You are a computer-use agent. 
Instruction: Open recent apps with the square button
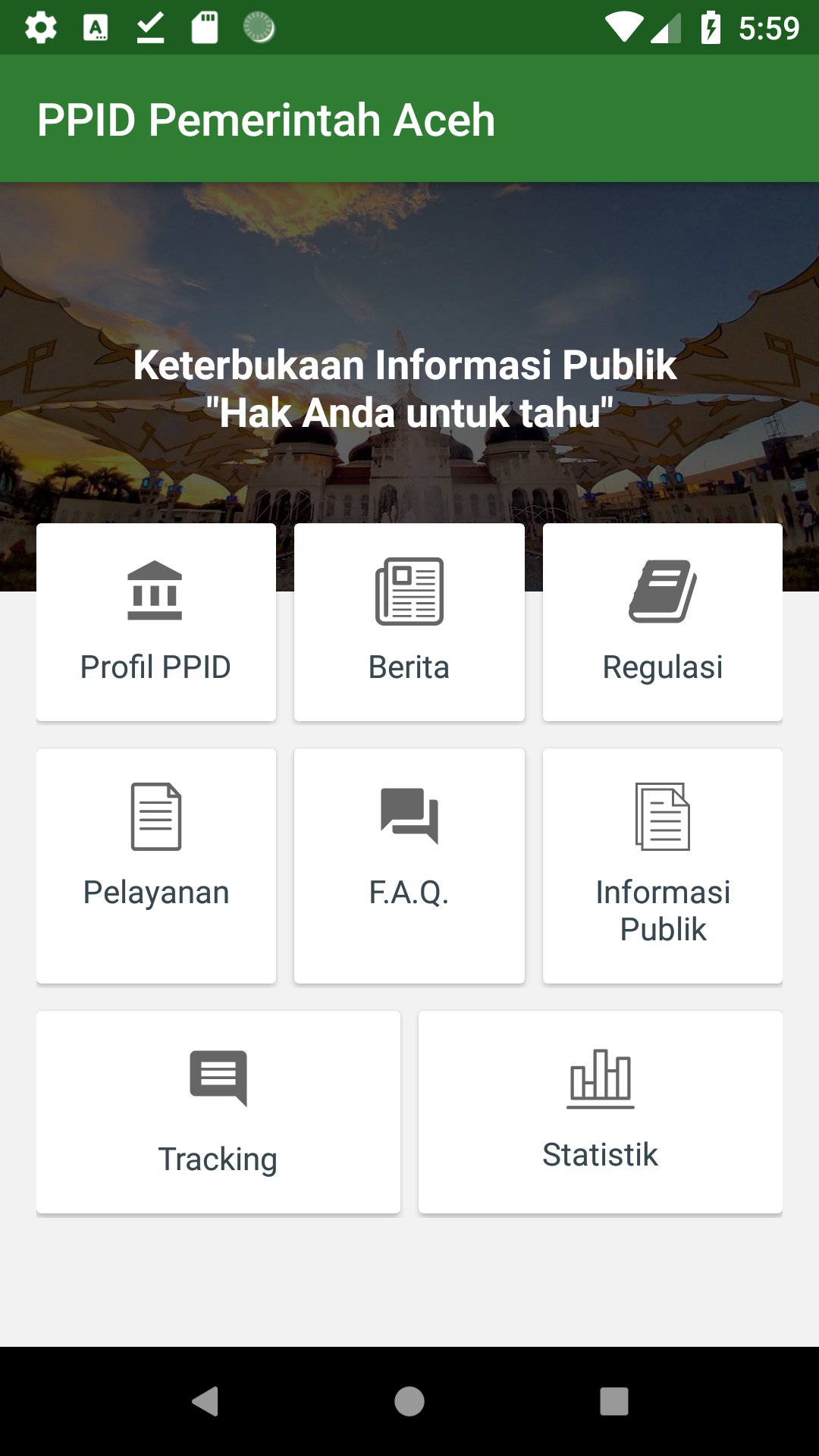click(x=613, y=1400)
